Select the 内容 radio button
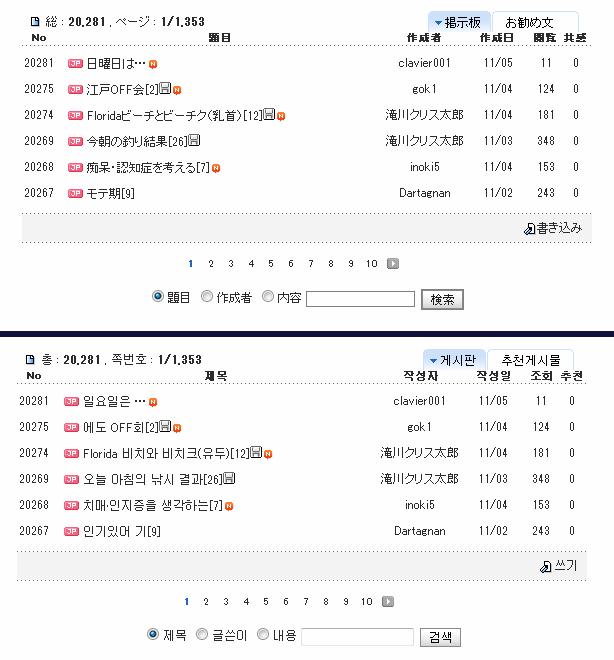This screenshot has height=660, width=614. click(267, 298)
